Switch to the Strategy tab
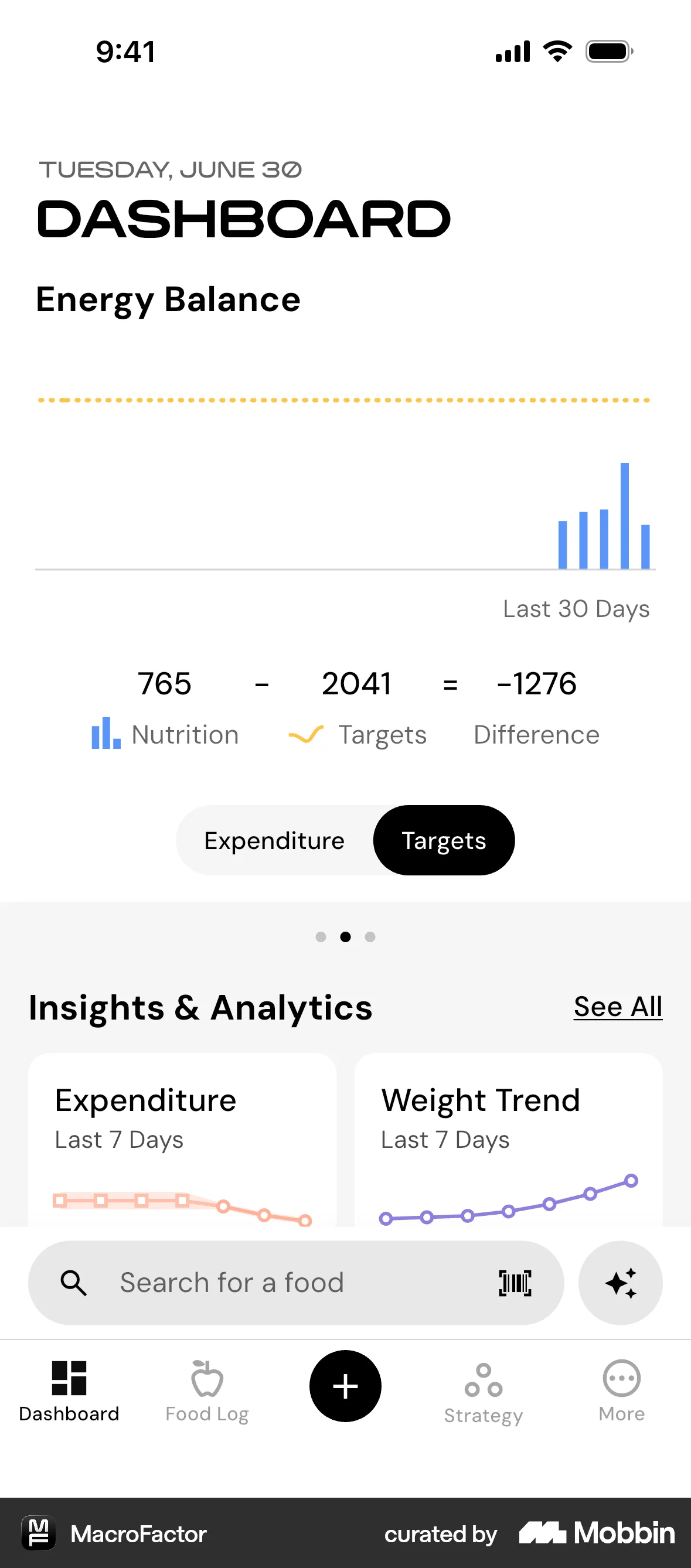This screenshot has height=1568, width=691. point(484,1393)
